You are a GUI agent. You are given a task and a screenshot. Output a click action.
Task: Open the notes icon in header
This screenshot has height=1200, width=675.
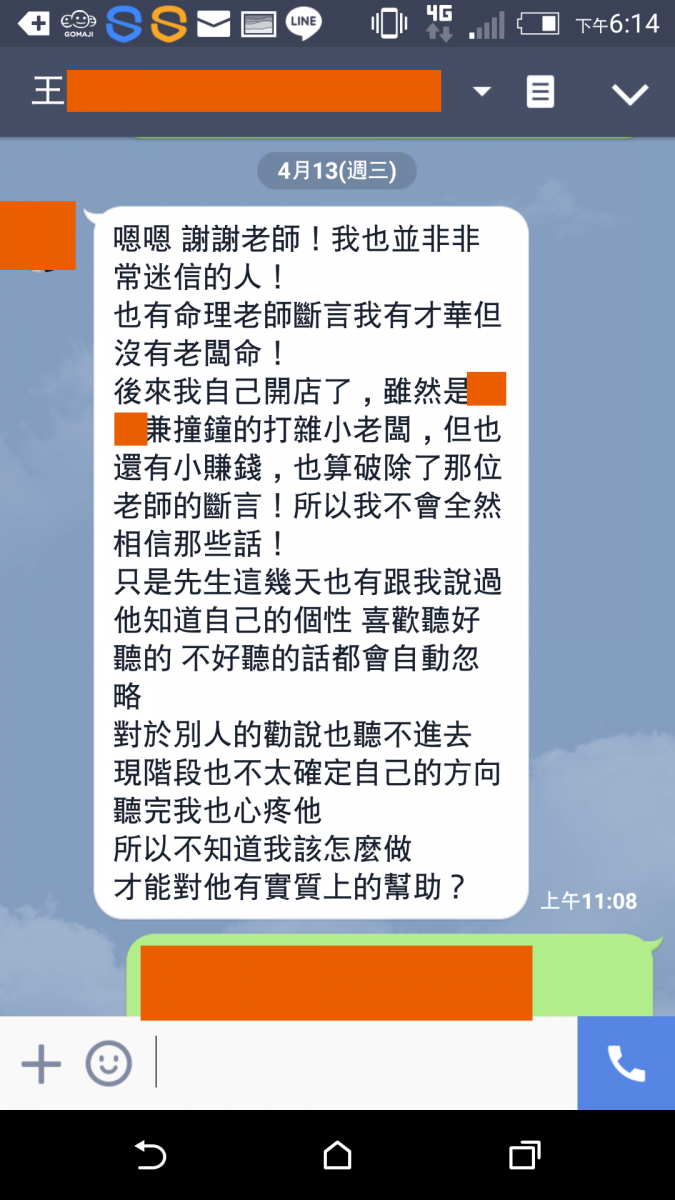click(540, 92)
